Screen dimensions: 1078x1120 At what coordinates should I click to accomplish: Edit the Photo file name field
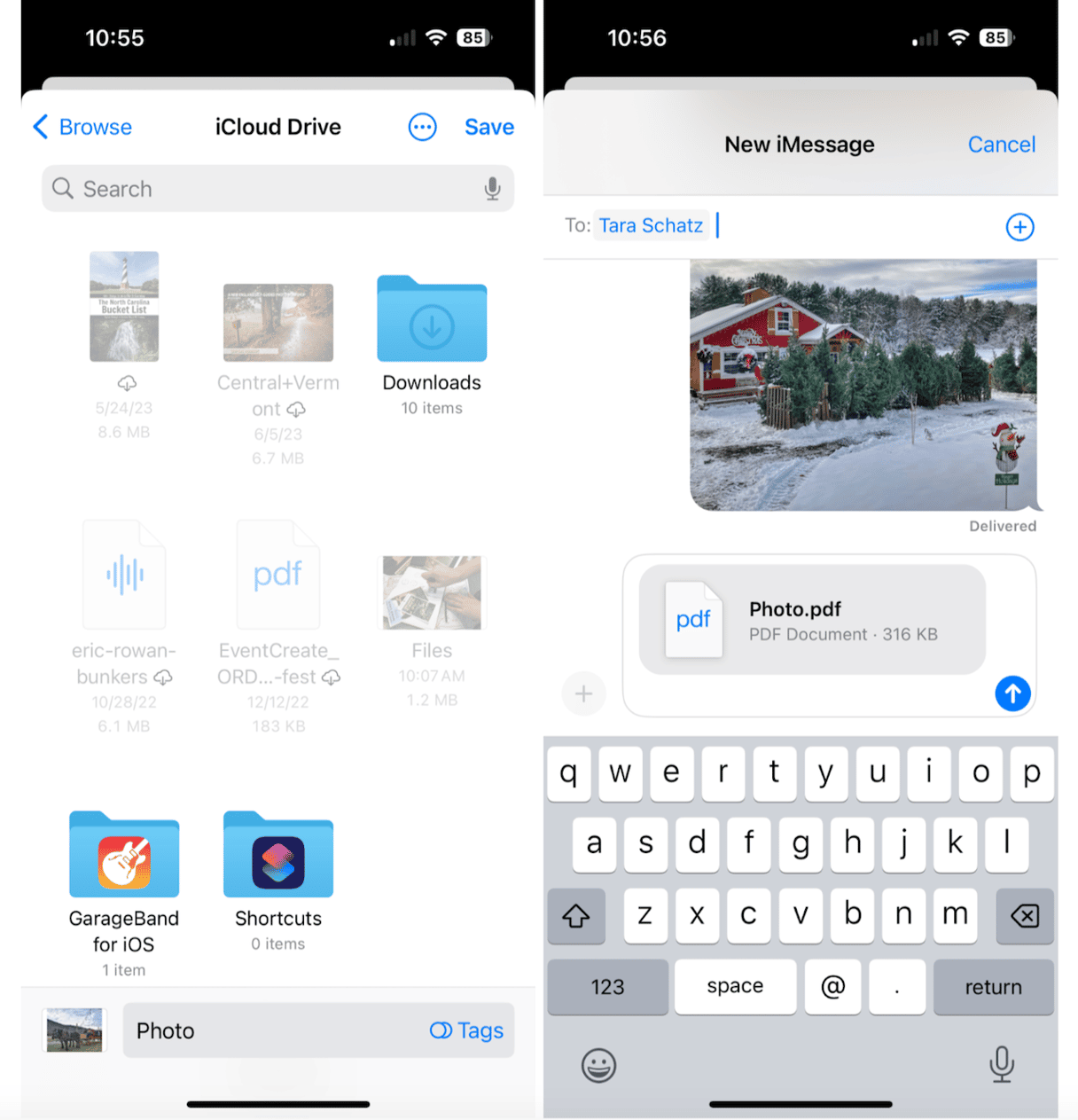(x=266, y=1030)
